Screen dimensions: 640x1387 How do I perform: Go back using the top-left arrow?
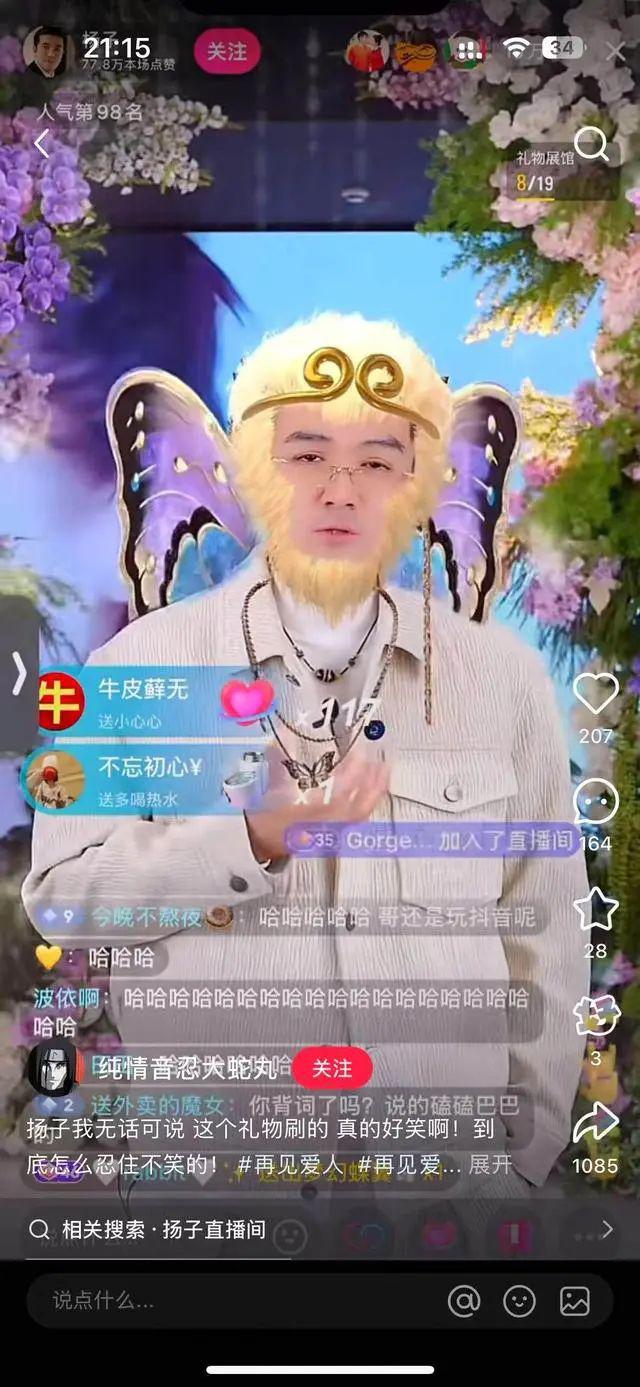tap(41, 145)
